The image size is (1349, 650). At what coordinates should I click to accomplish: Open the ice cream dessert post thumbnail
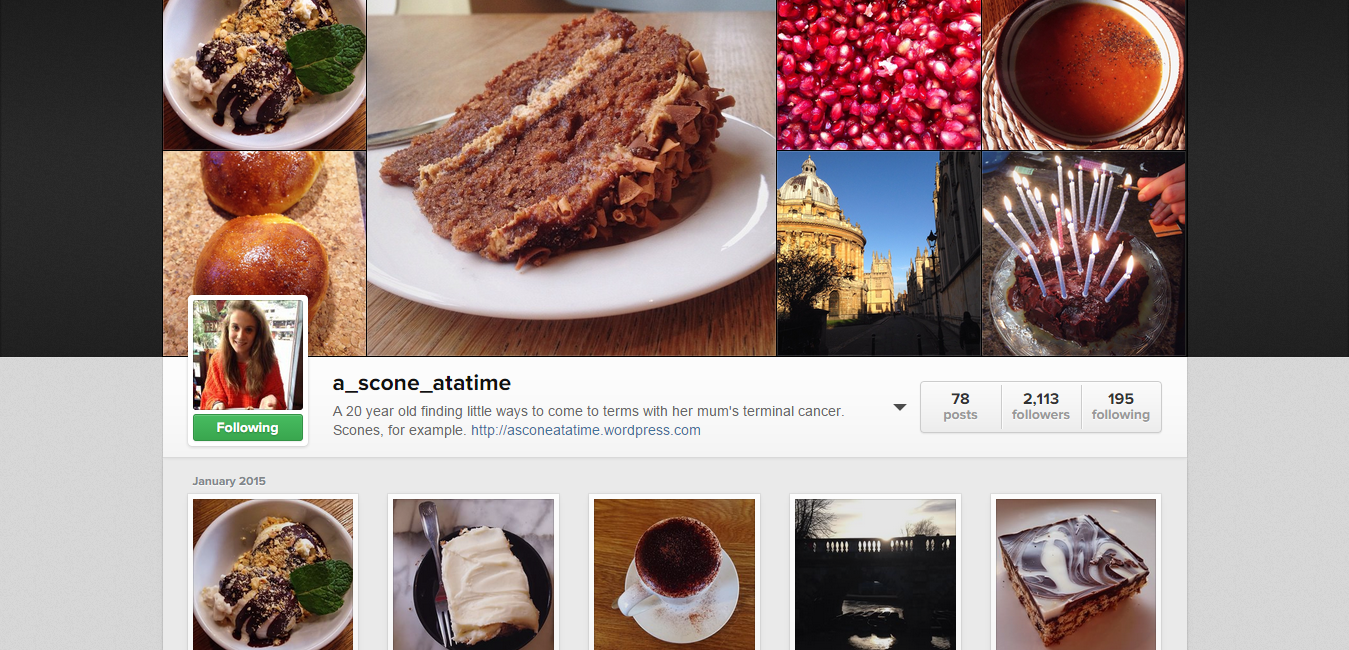coord(273,575)
